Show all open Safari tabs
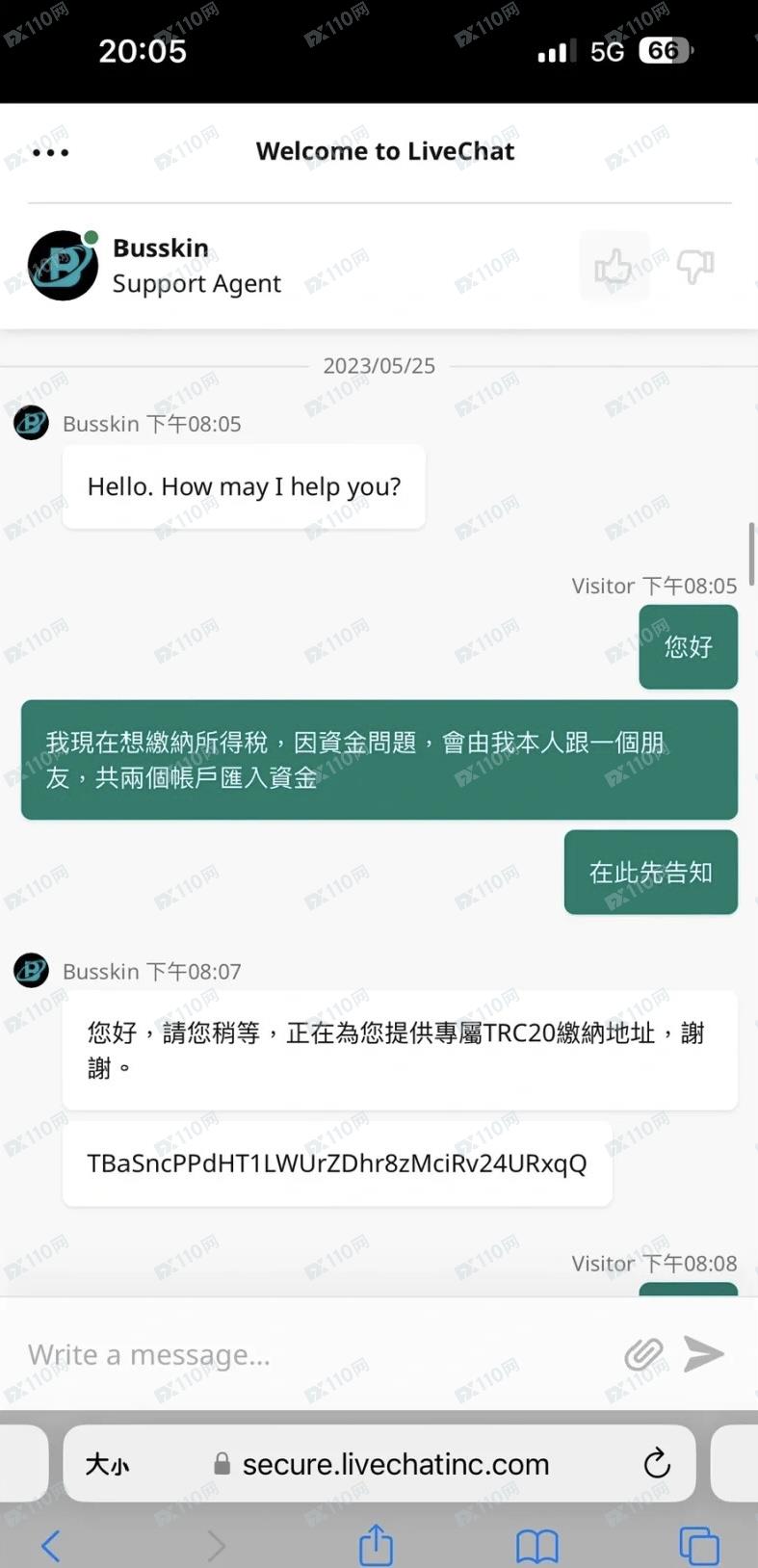 click(698, 1546)
